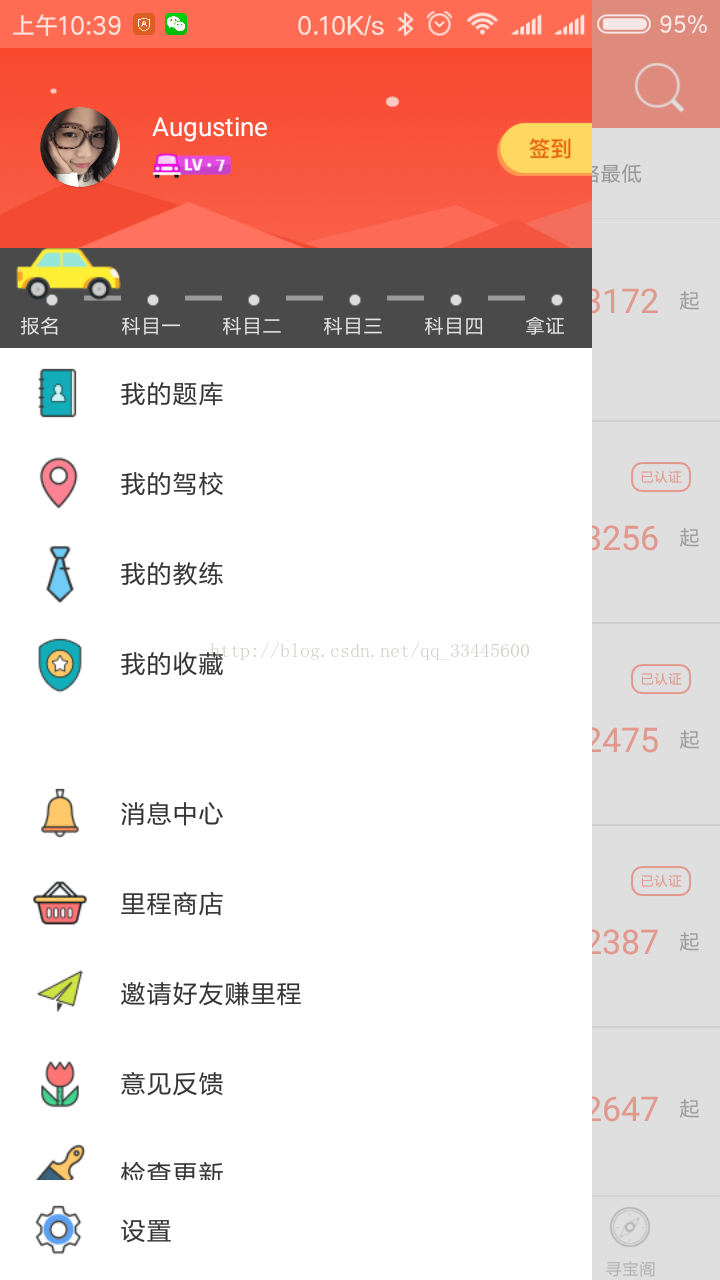Open 消息中心 message center
The image size is (720, 1280).
coord(171,814)
